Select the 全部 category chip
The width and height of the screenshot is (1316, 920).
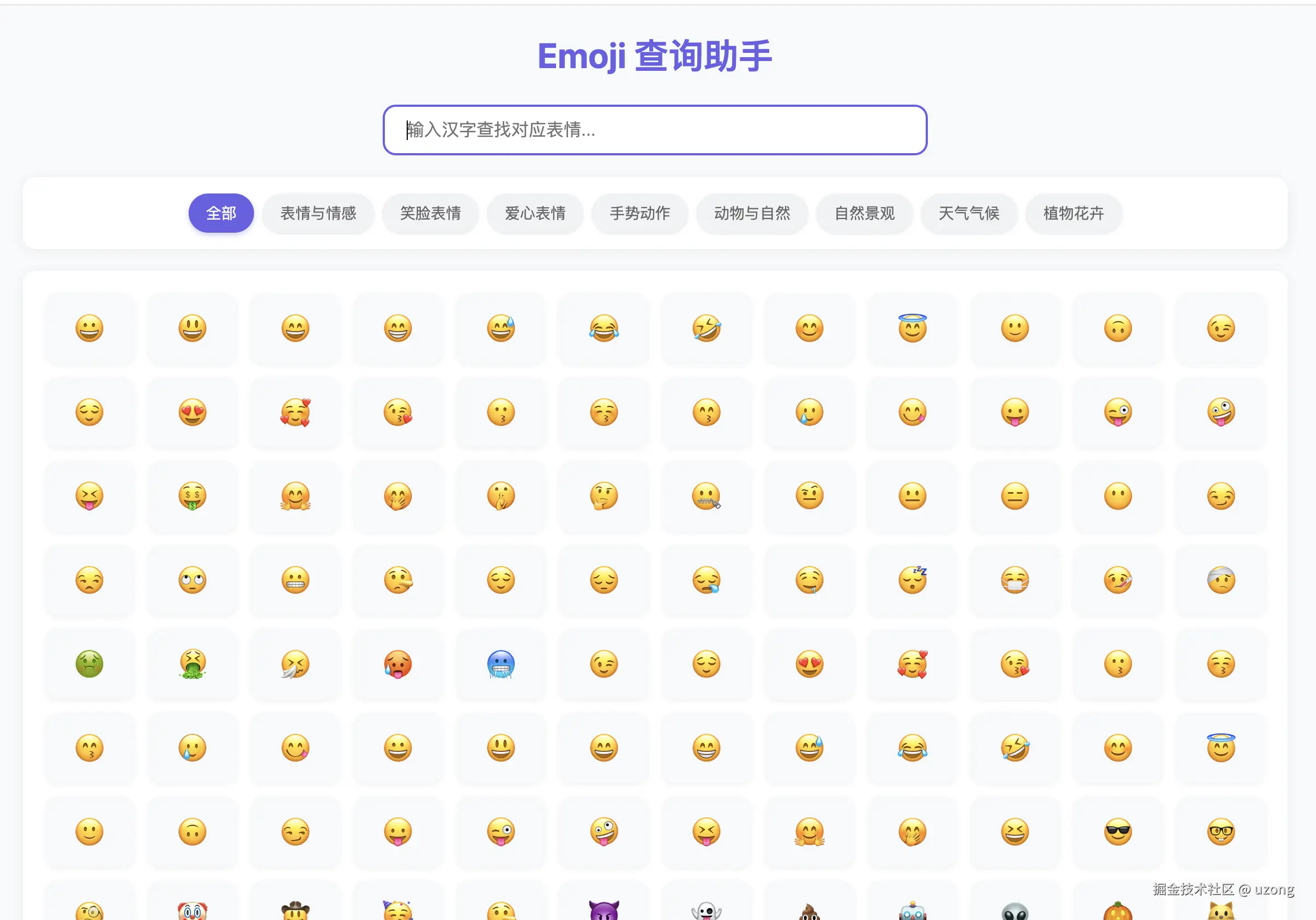(221, 213)
